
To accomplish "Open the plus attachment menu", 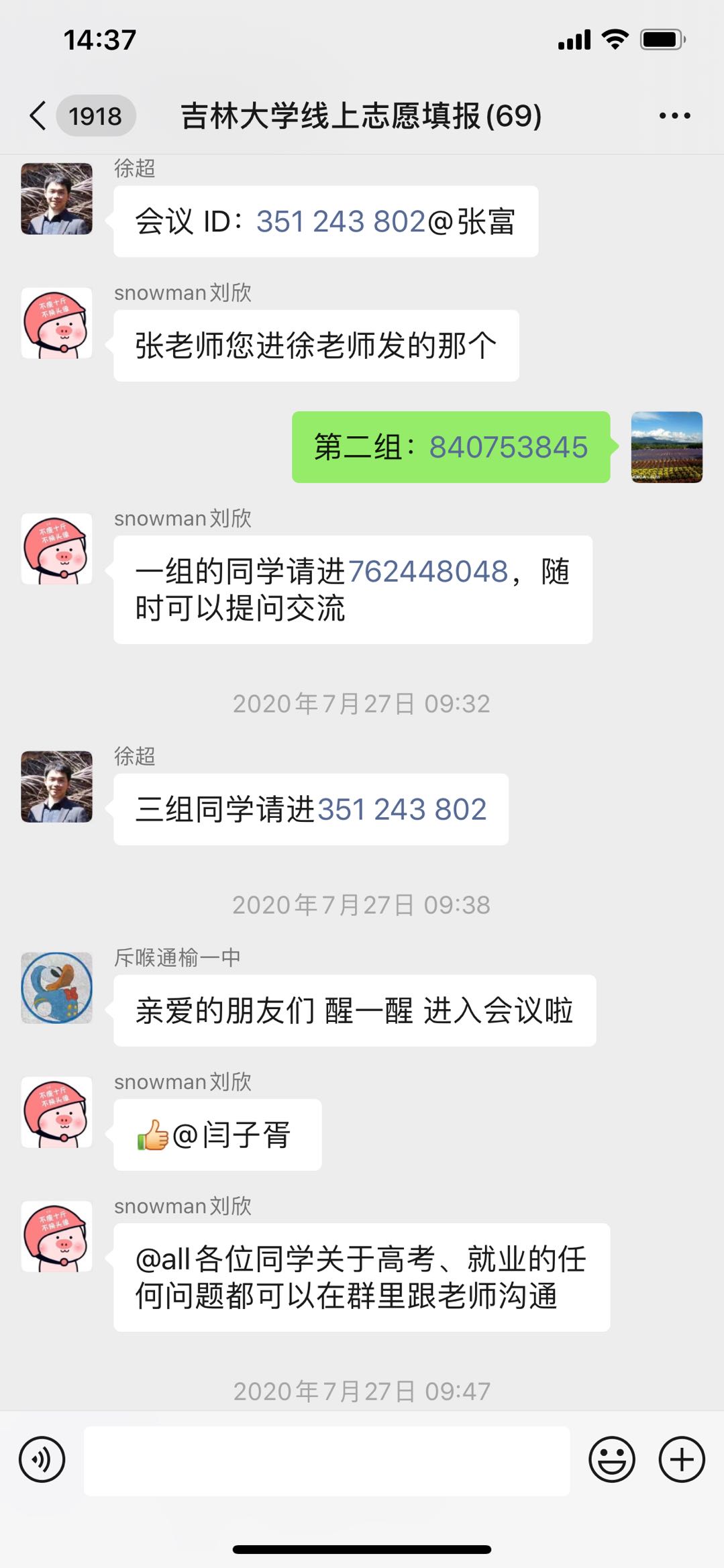I will [682, 1459].
